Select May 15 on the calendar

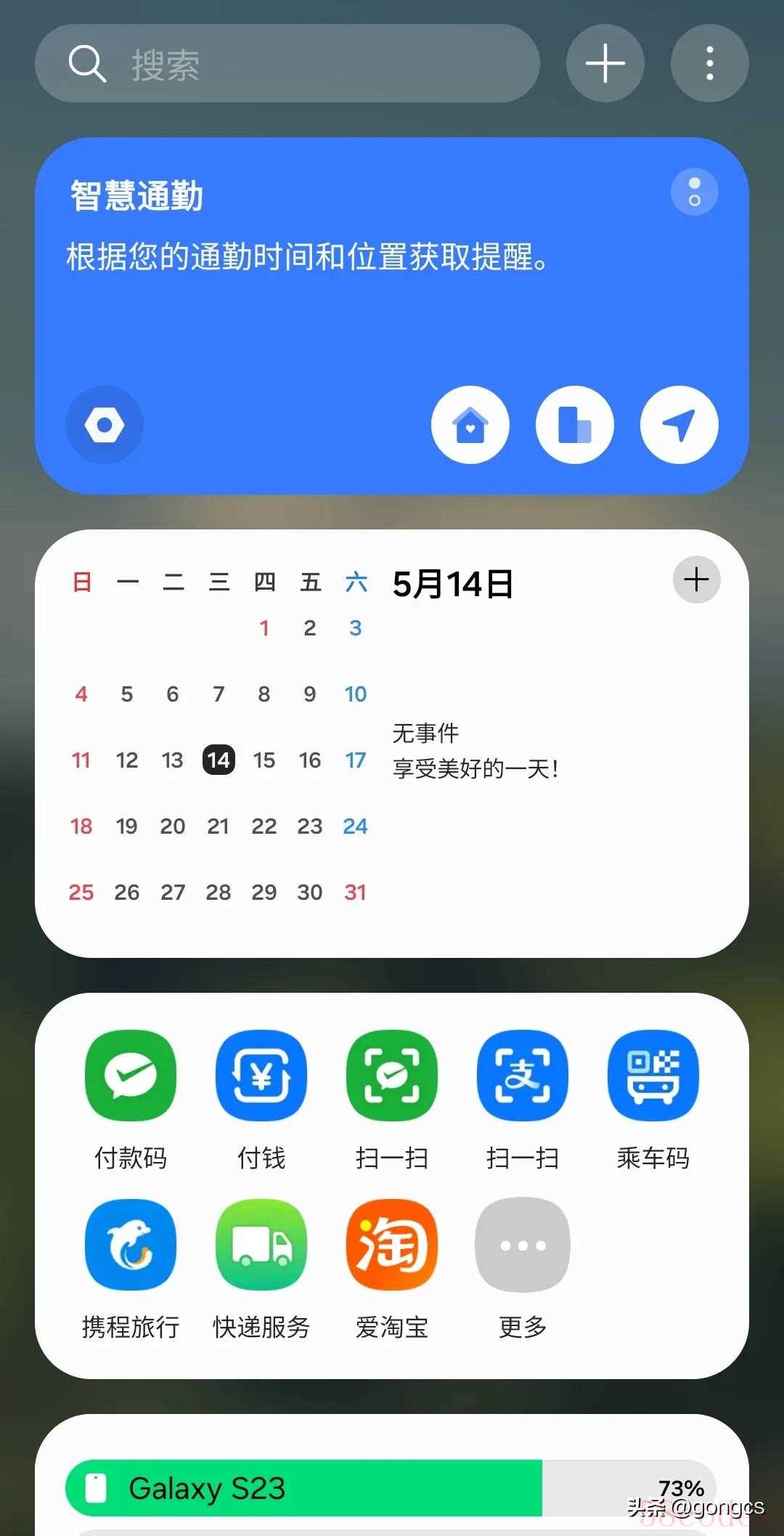click(x=264, y=760)
